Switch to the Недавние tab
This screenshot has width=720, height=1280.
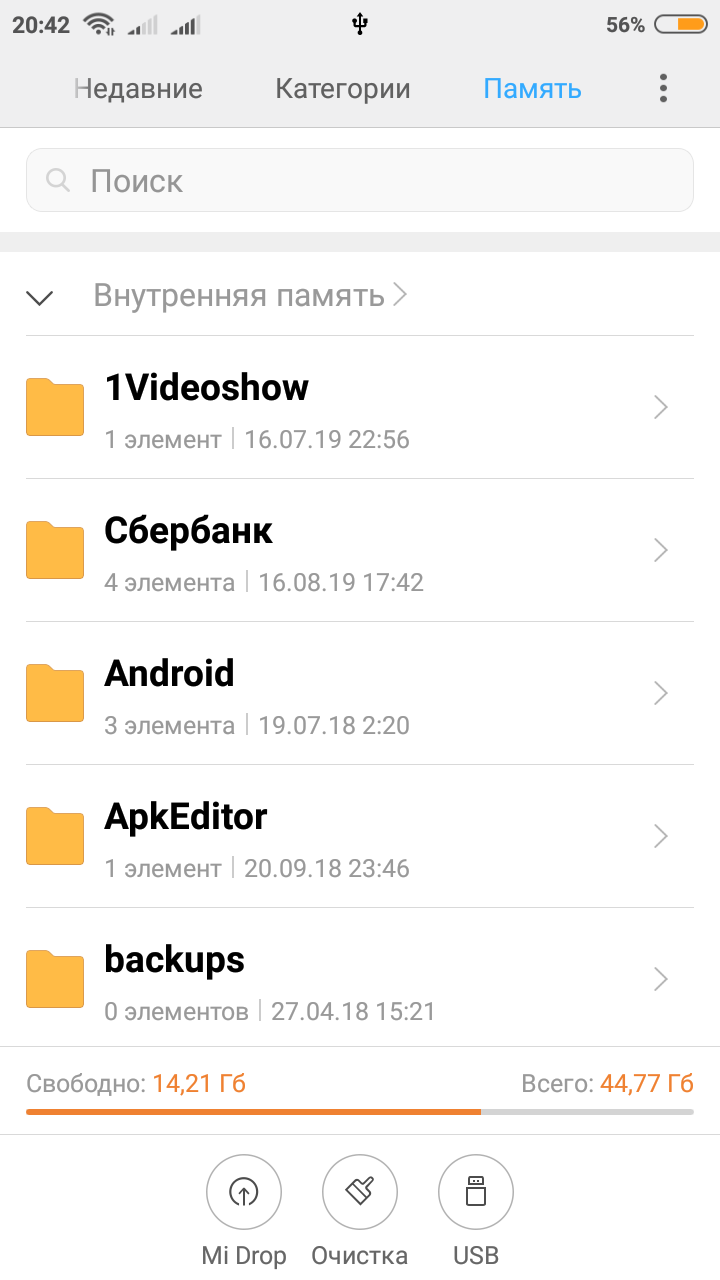[x=138, y=88]
